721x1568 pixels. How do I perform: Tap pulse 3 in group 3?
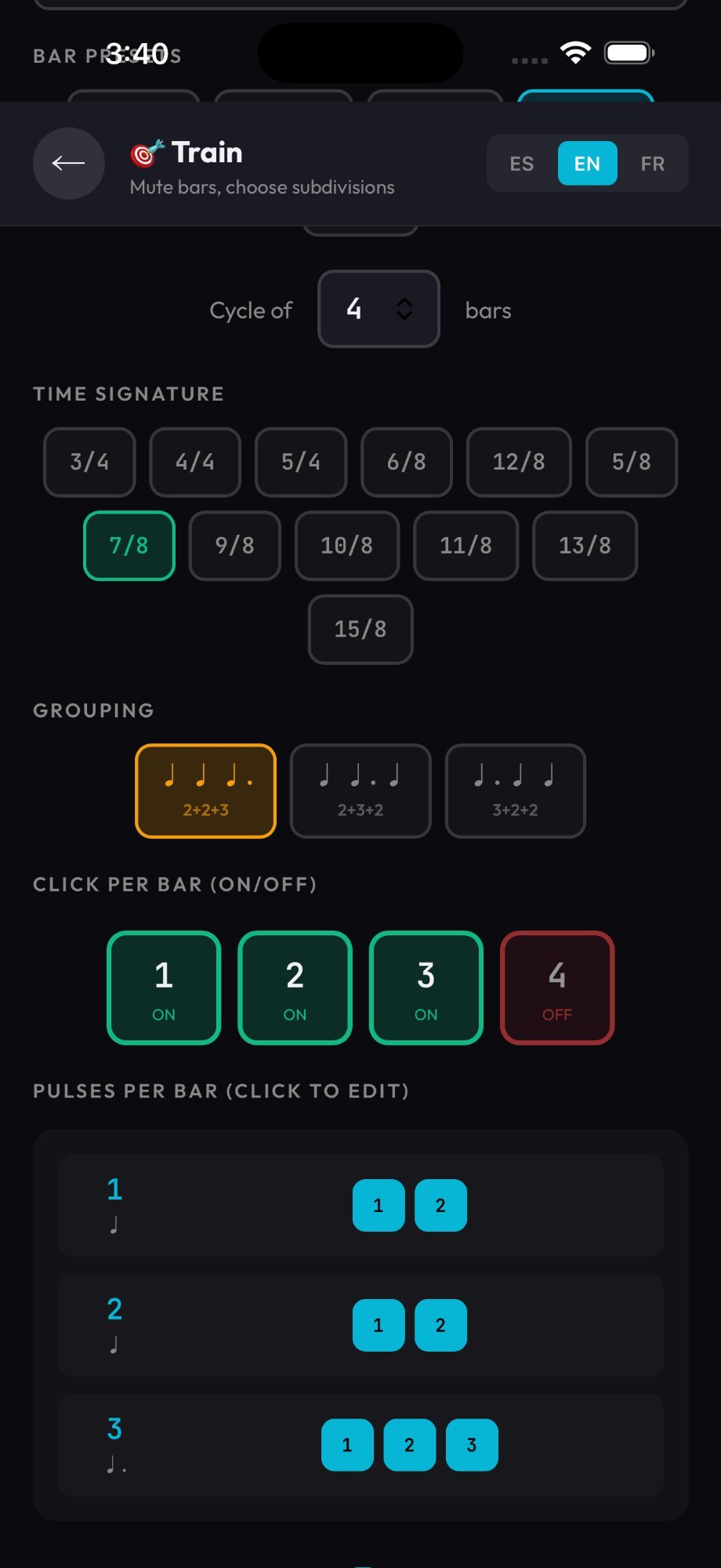(x=472, y=1445)
